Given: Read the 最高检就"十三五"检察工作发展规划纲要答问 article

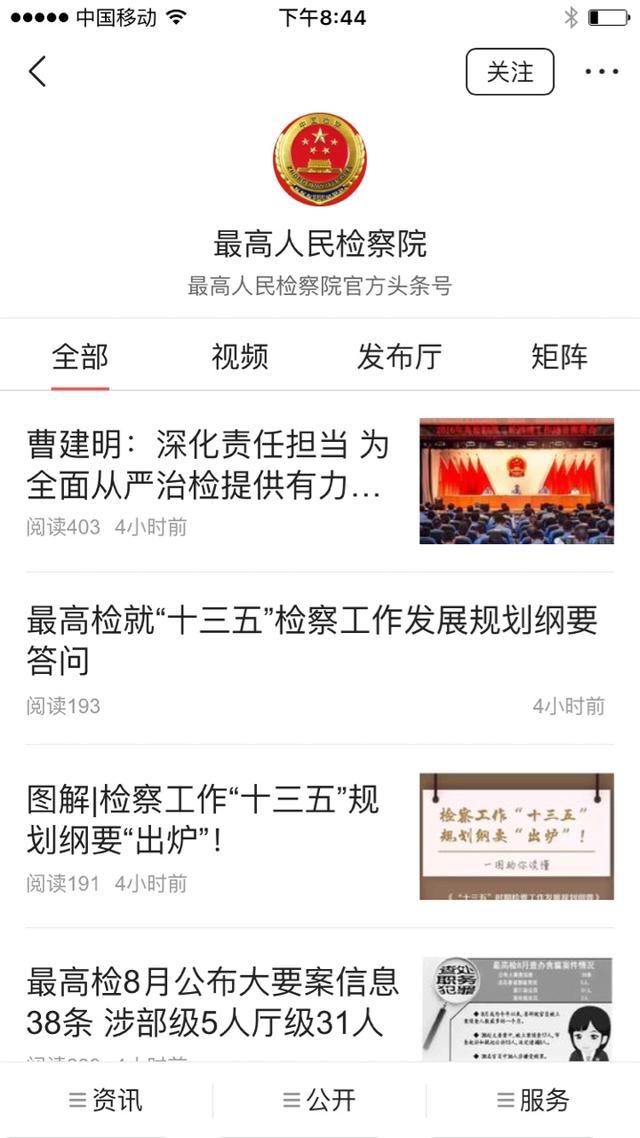Looking at the screenshot, I should click(x=312, y=640).
